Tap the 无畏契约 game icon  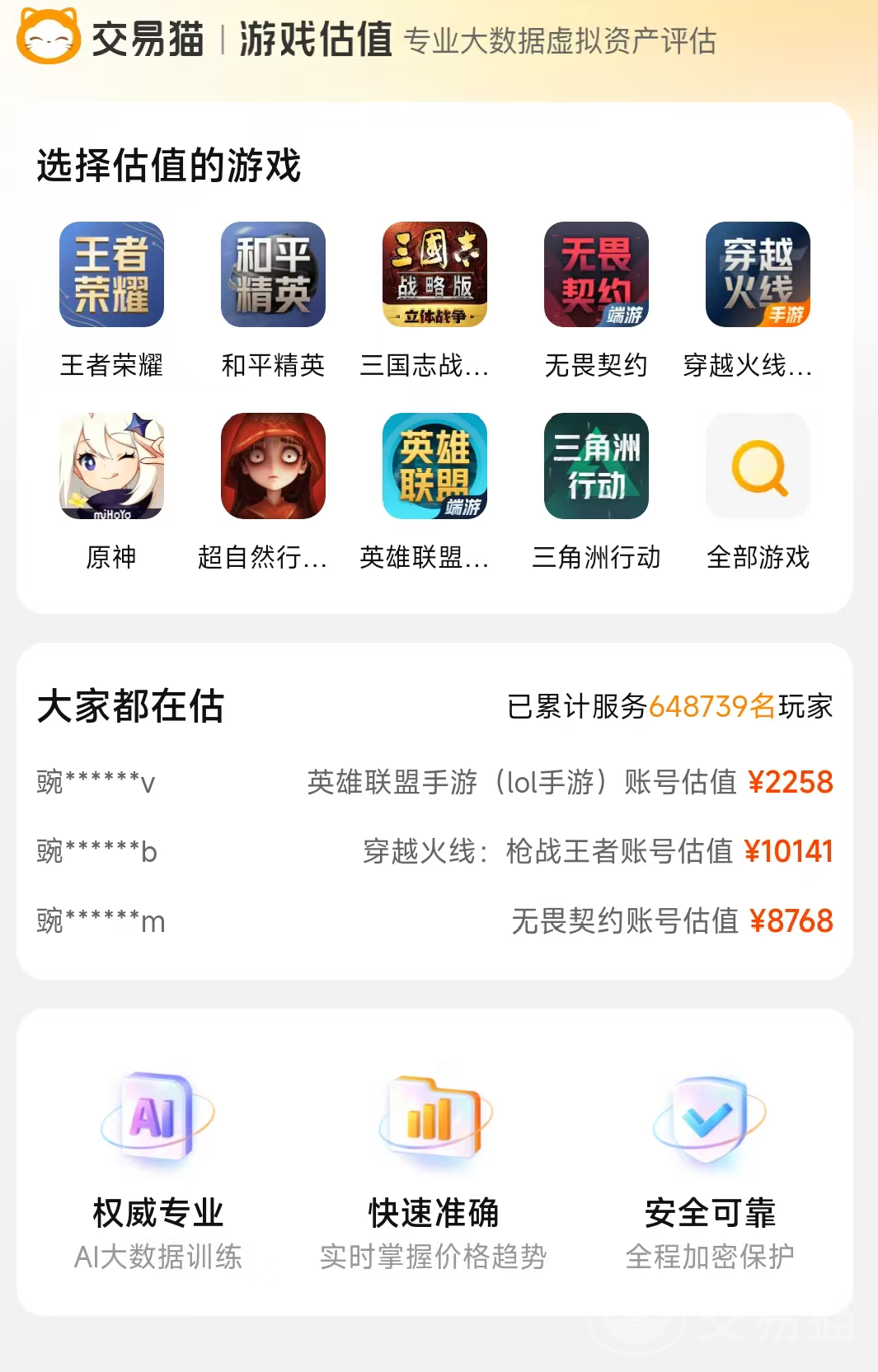596,274
